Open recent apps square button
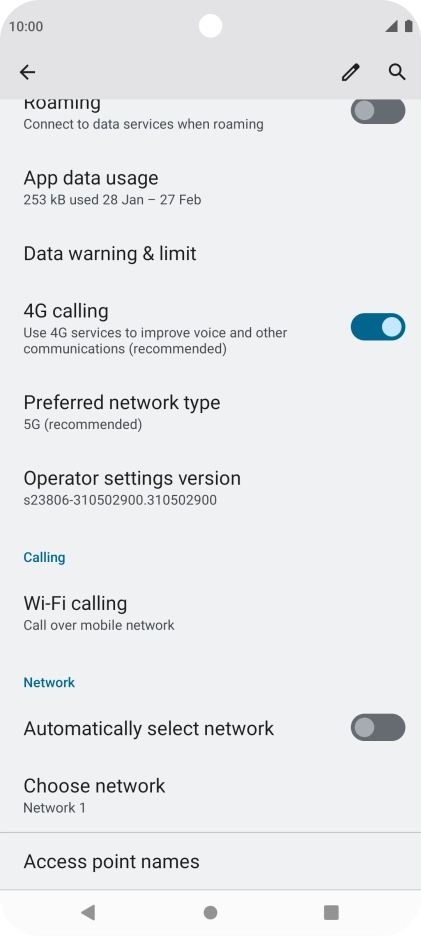Image resolution: width=421 pixels, height=936 pixels. 331,912
